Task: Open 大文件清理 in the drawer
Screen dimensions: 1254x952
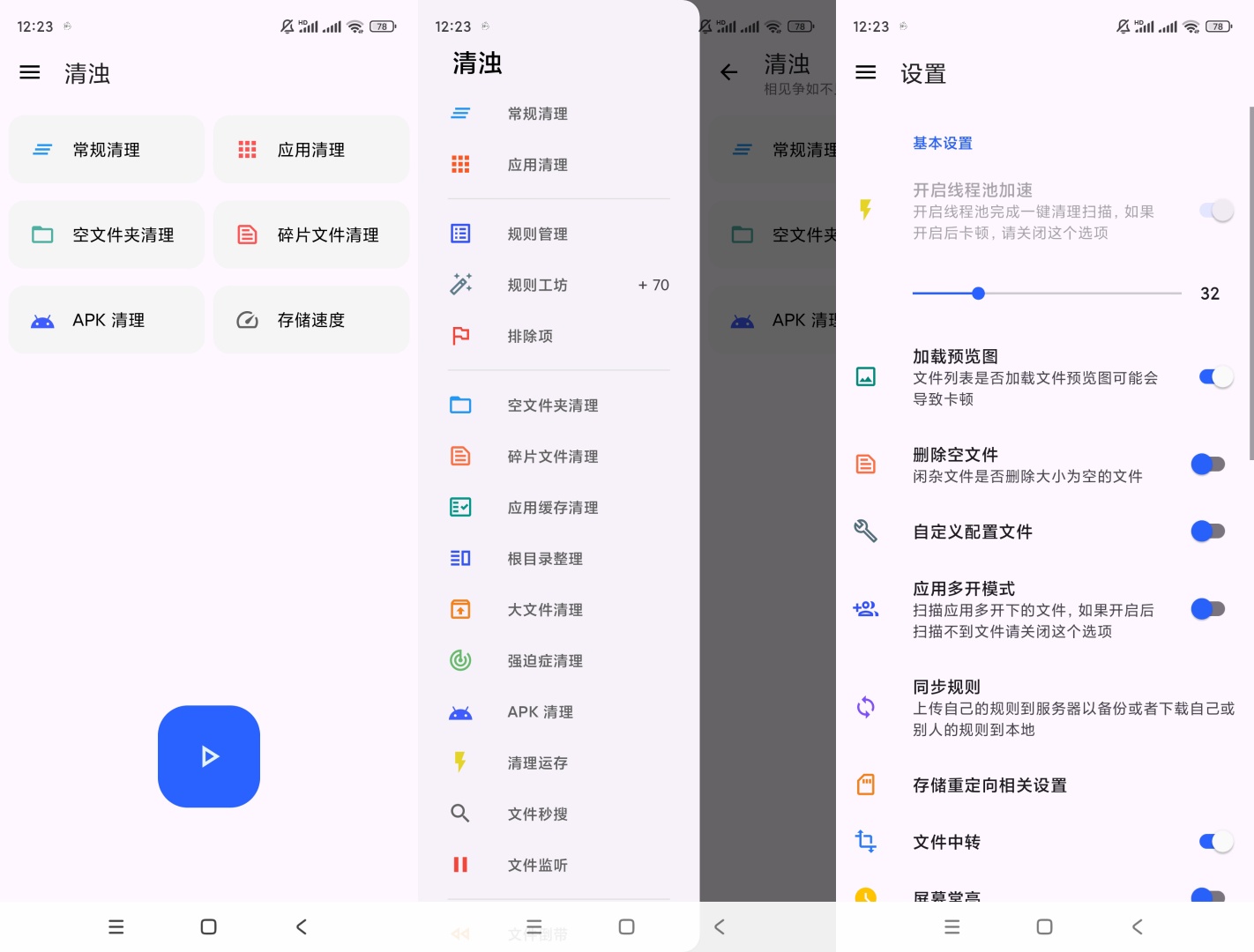Action: click(544, 610)
